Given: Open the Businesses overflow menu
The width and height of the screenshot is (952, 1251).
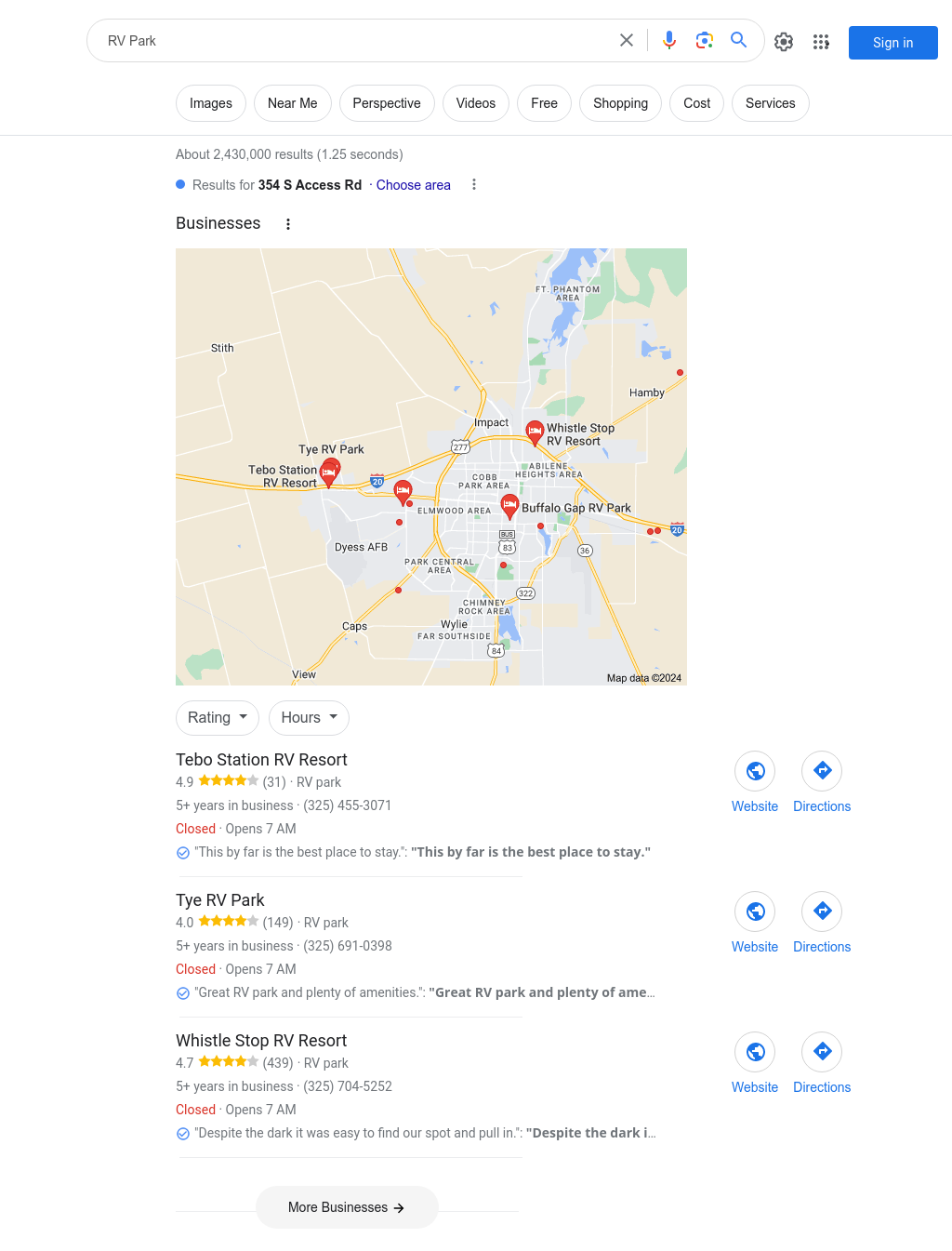Looking at the screenshot, I should 288,224.
